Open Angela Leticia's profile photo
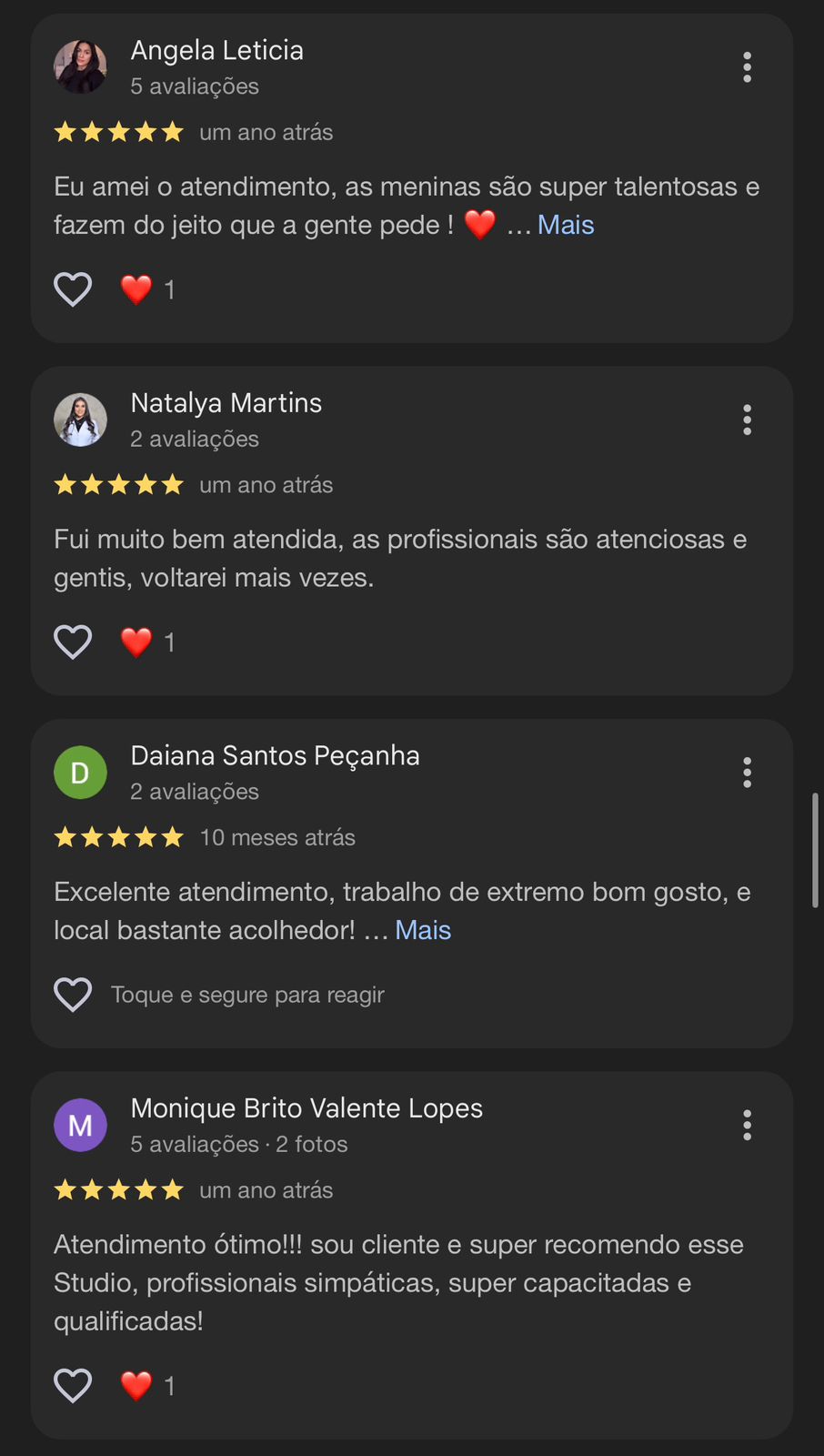The width and height of the screenshot is (824, 1456). 80,66
